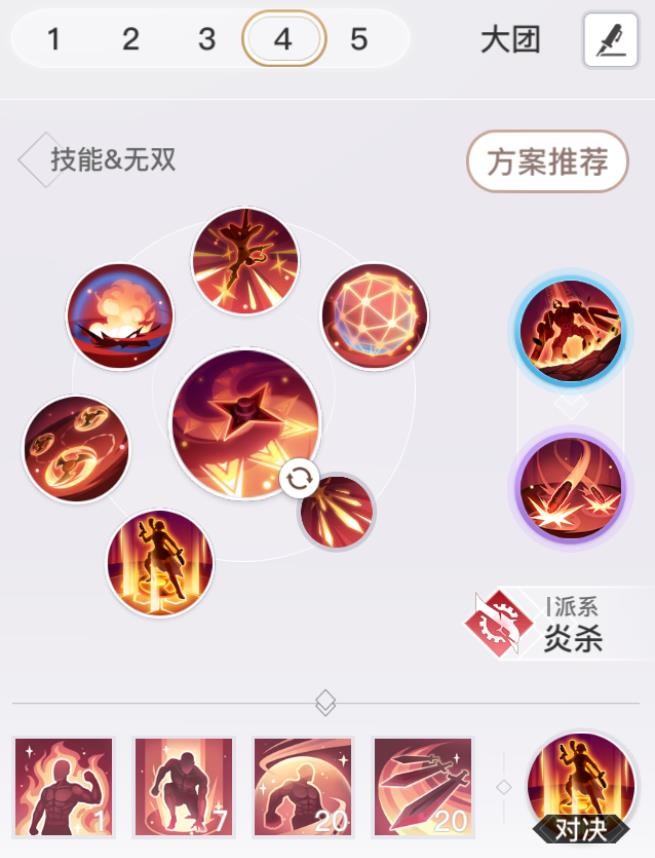Expand the panel with the diamond handle
This screenshot has width=655, height=858.
click(x=325, y=703)
